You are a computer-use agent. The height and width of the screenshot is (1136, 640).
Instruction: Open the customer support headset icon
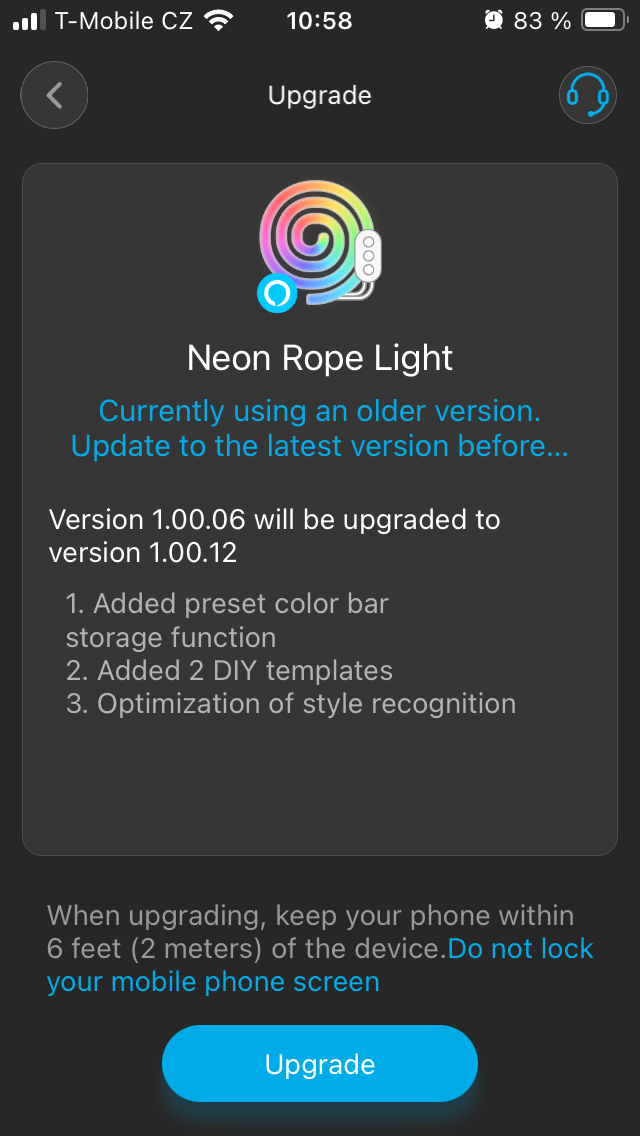[x=587, y=96]
